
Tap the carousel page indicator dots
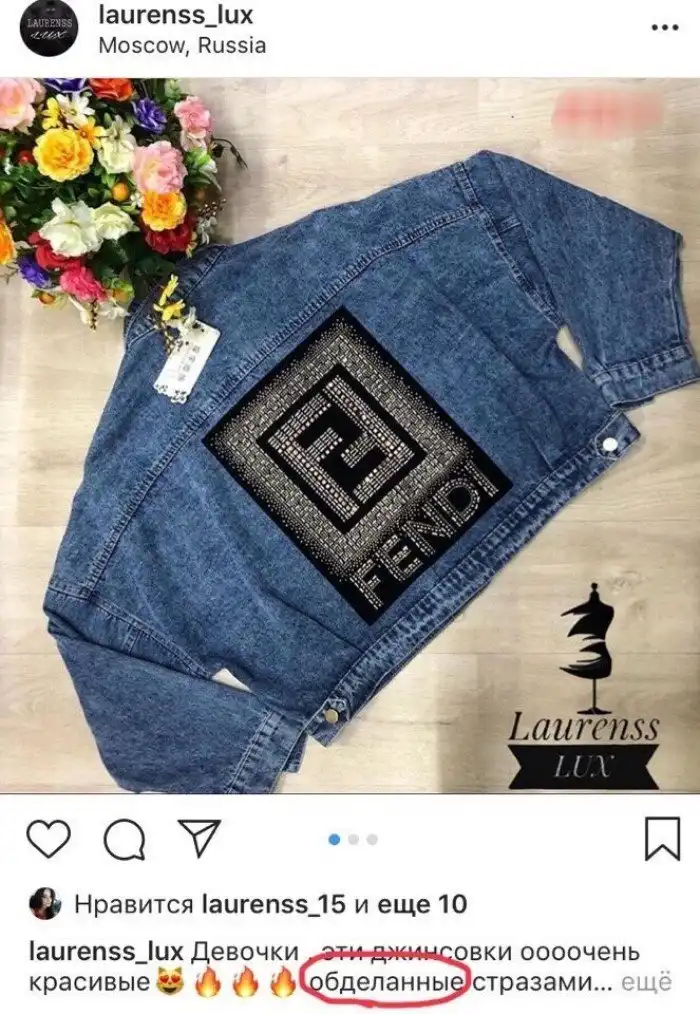352,839
